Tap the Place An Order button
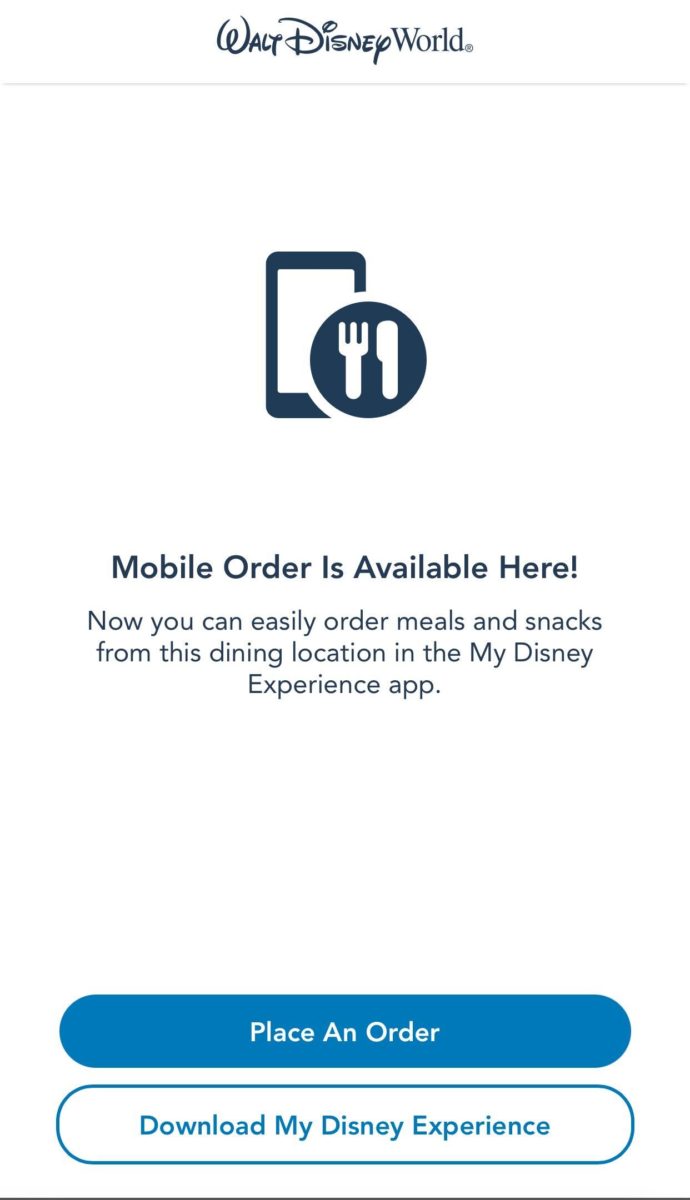 pos(345,1031)
